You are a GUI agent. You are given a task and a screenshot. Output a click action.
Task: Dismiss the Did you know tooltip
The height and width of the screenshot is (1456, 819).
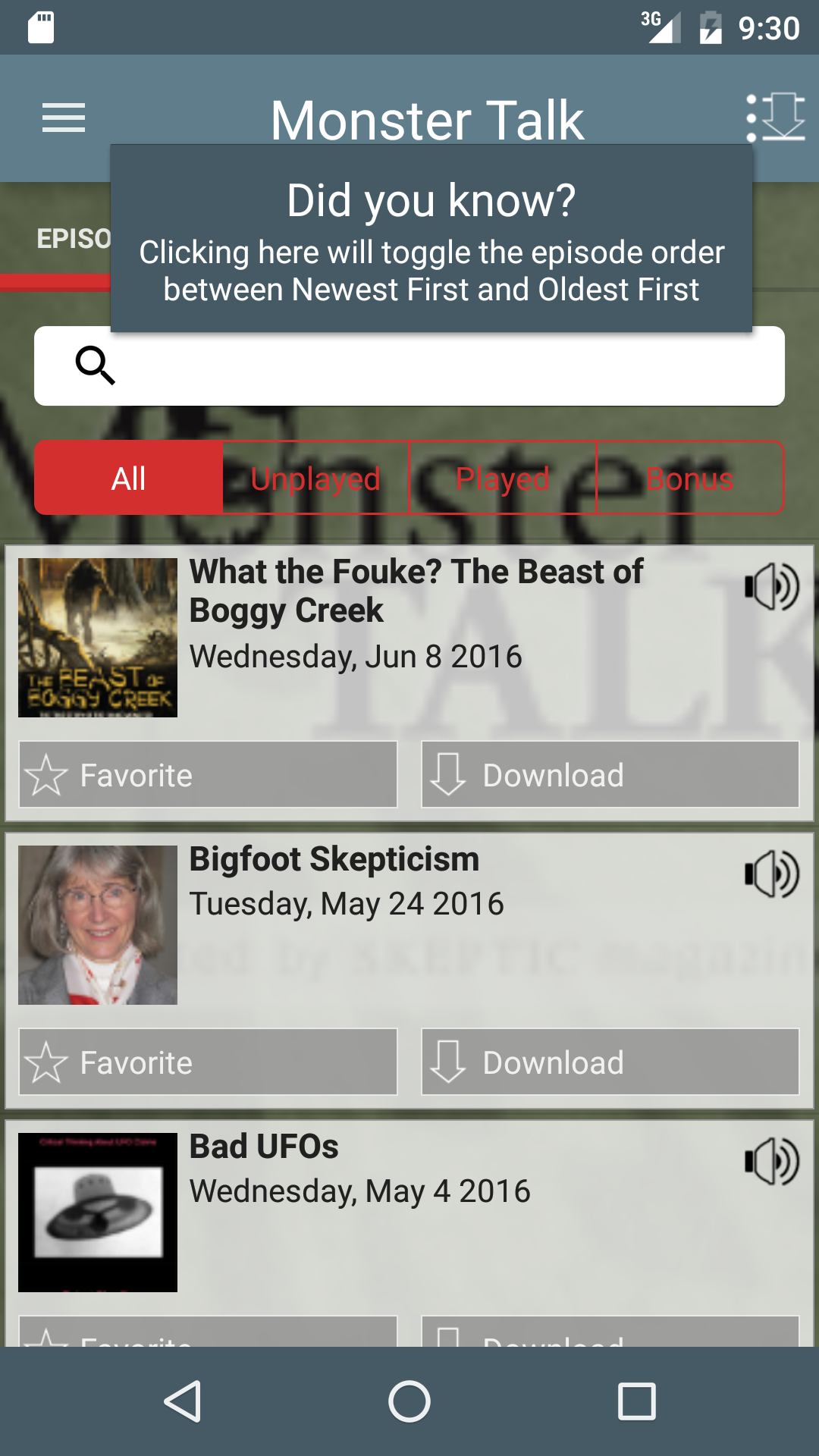(432, 239)
